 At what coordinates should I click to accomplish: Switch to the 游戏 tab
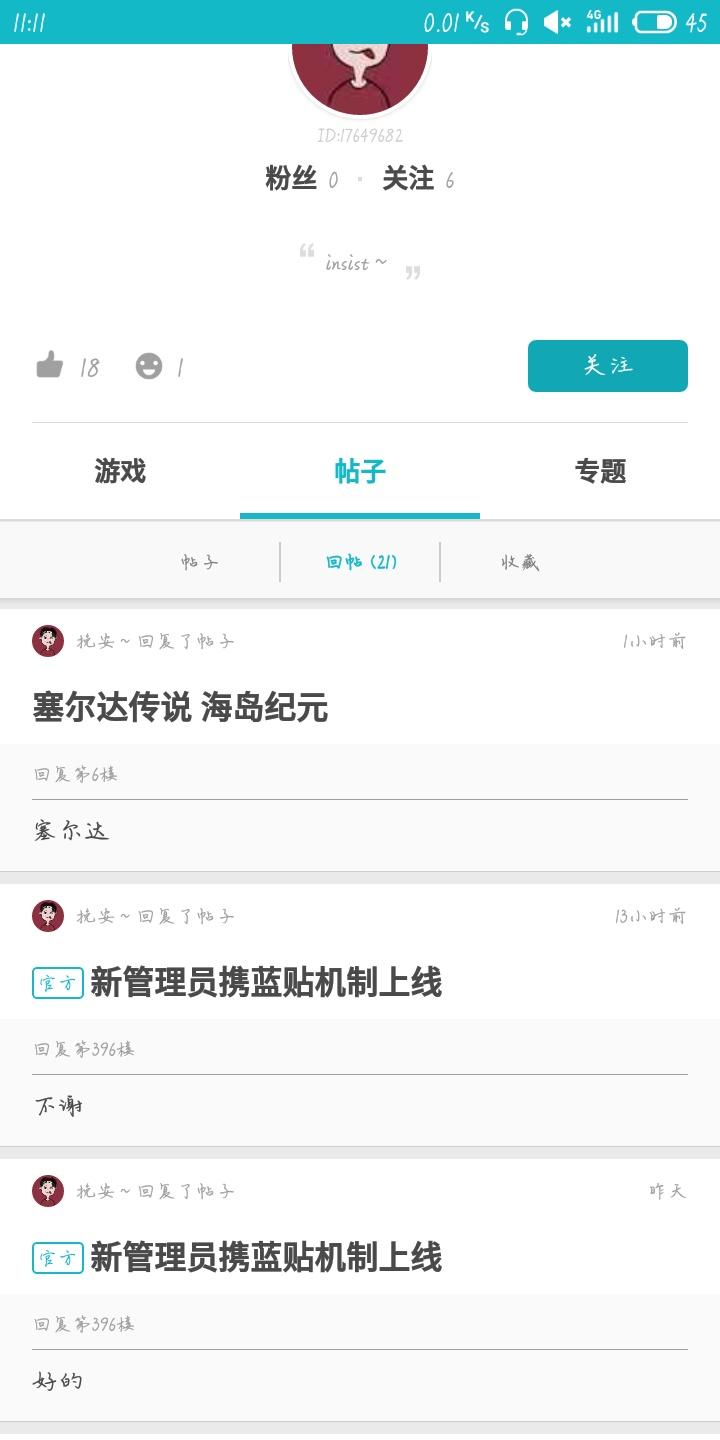point(120,471)
